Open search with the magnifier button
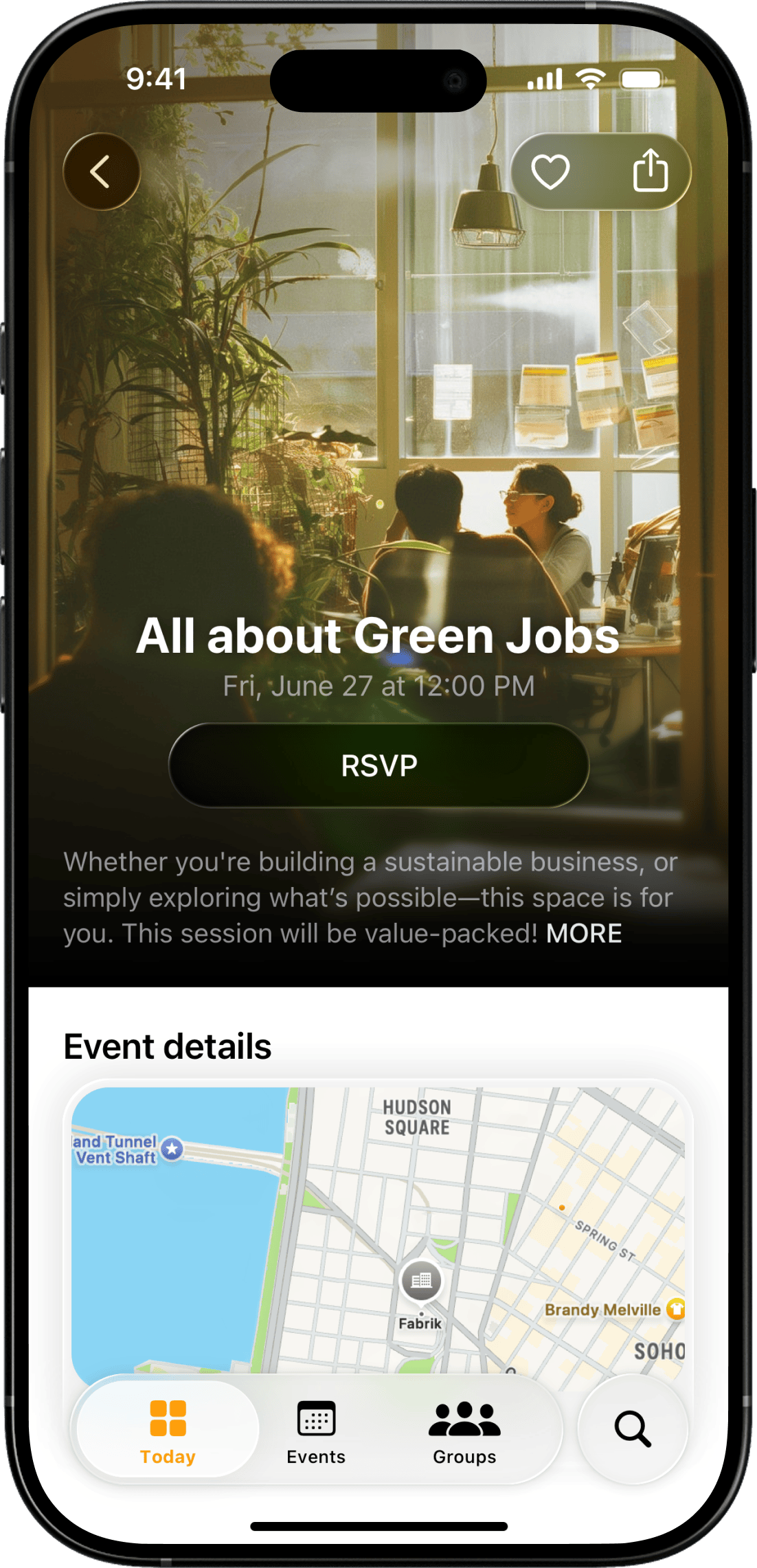 (633, 1429)
